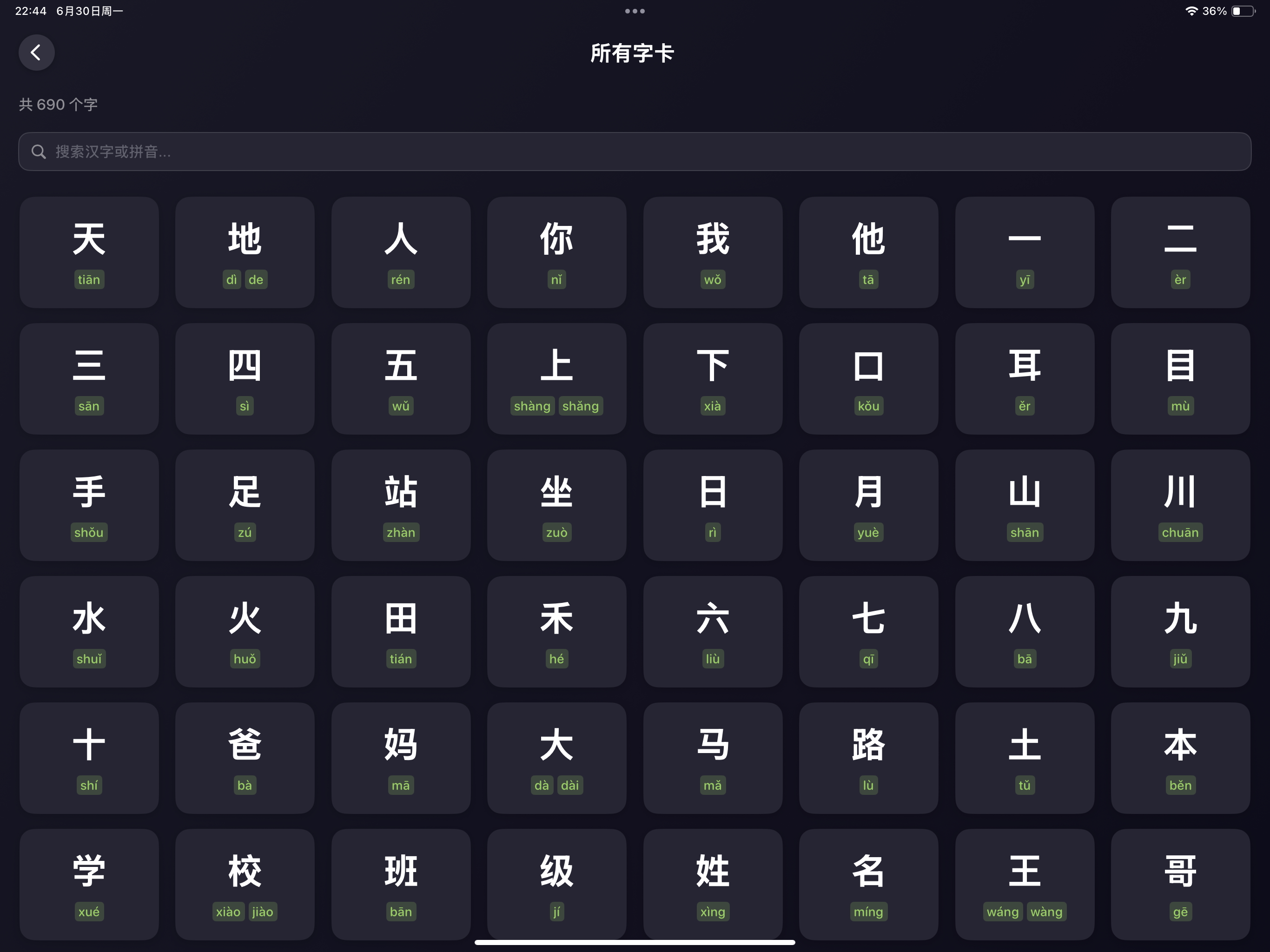Image resolution: width=1270 pixels, height=952 pixels.
Task: View the 王 (wáng) character card
Action: 1024,884
